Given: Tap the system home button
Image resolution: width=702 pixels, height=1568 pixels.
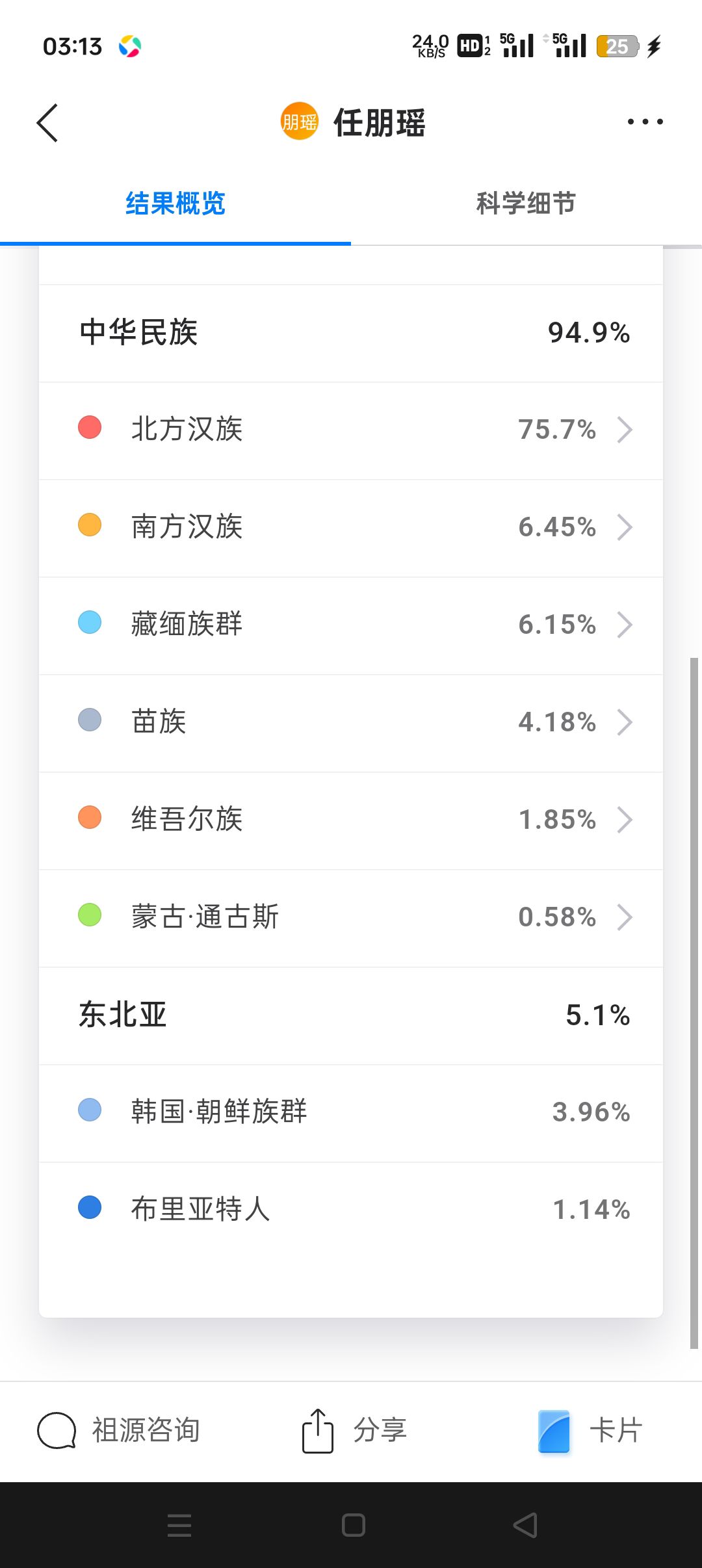Looking at the screenshot, I should [353, 1525].
